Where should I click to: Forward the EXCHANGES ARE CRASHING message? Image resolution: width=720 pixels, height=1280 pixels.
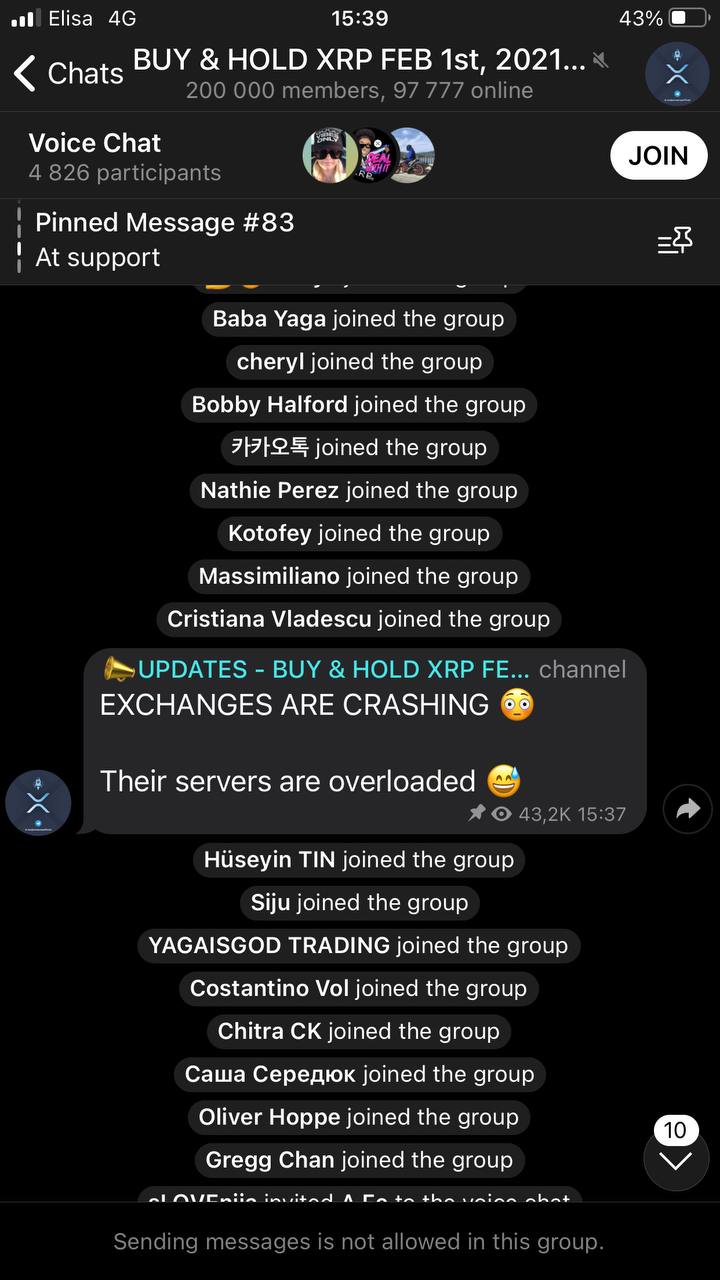click(x=687, y=809)
